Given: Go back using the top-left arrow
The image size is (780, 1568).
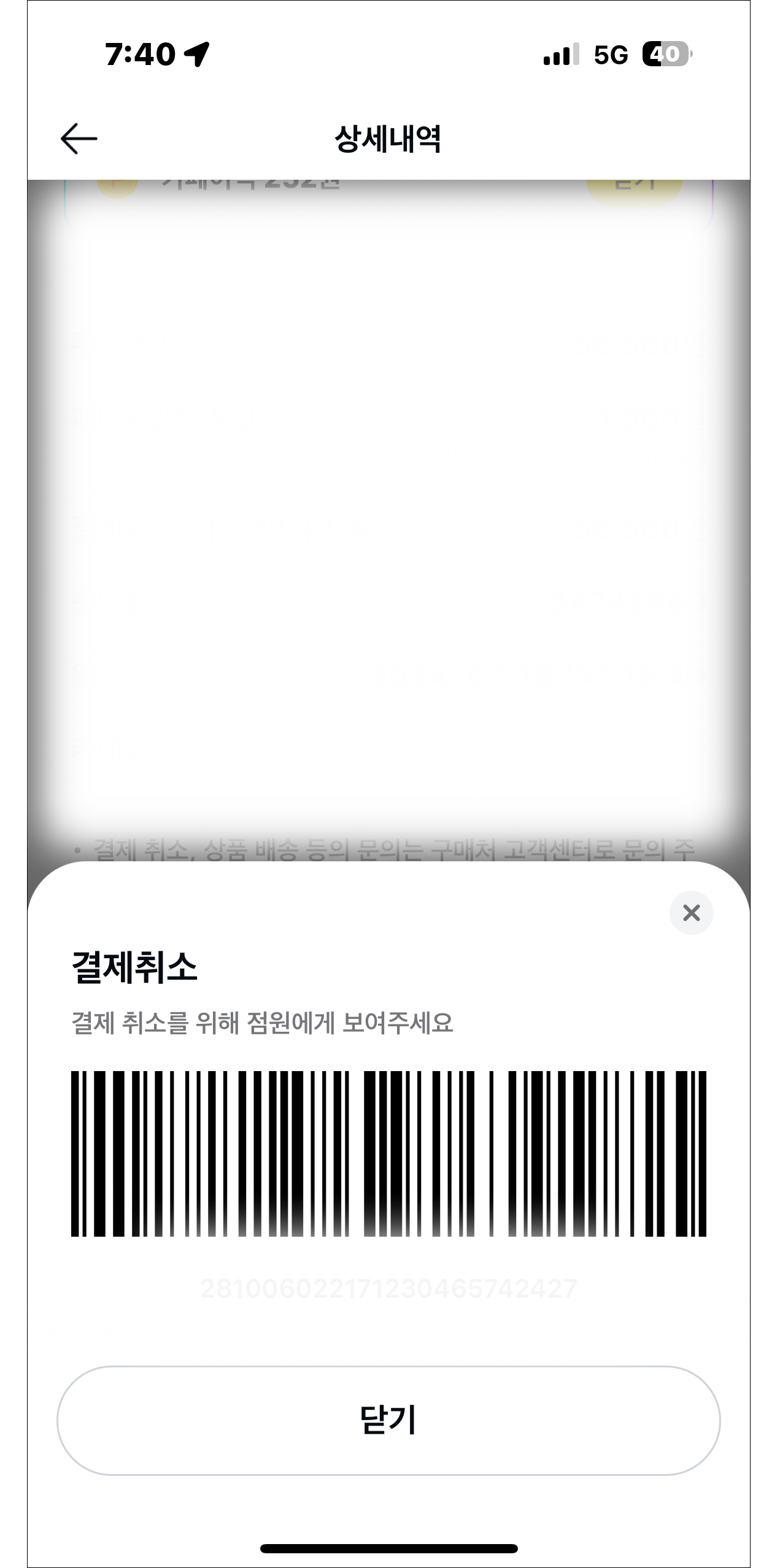Looking at the screenshot, I should point(79,139).
